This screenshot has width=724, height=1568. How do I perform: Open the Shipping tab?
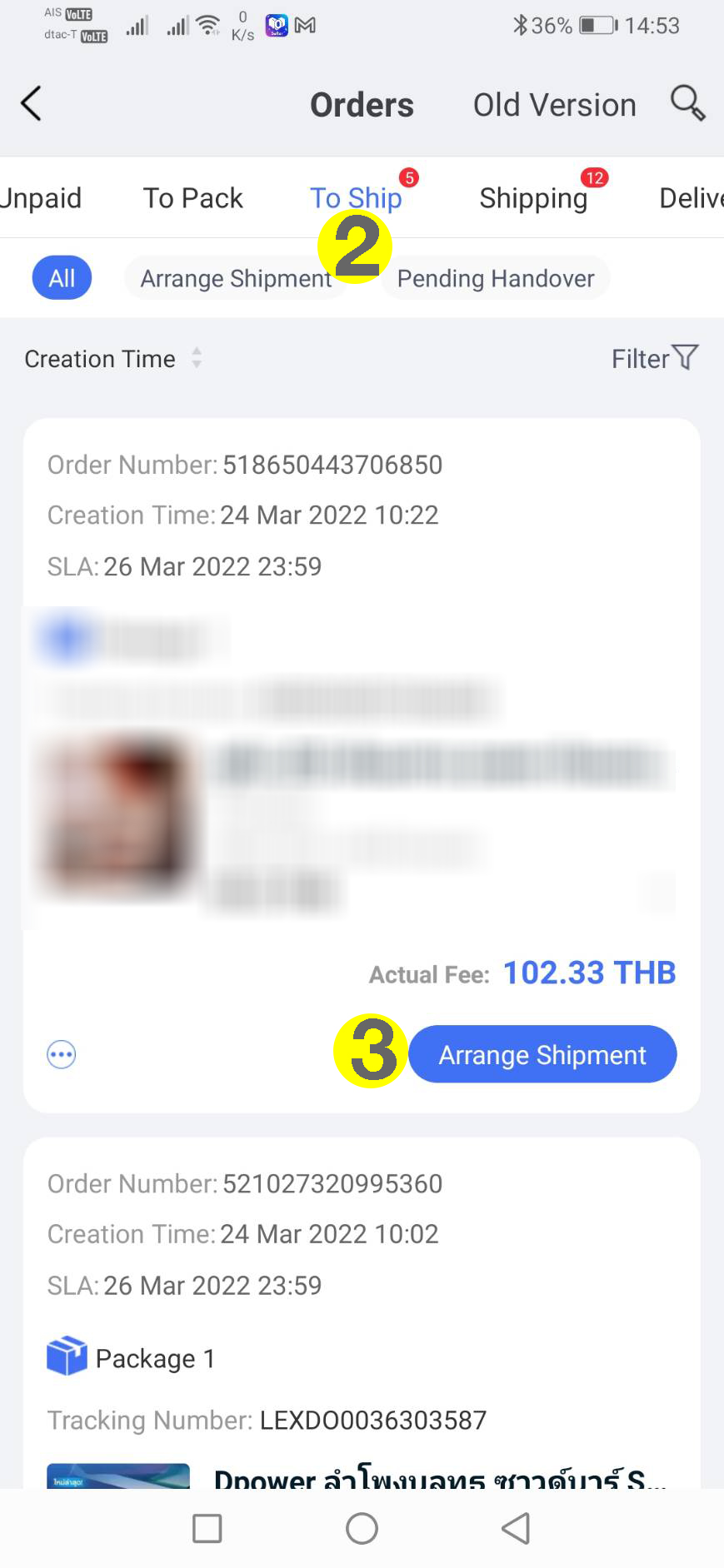[x=533, y=198]
